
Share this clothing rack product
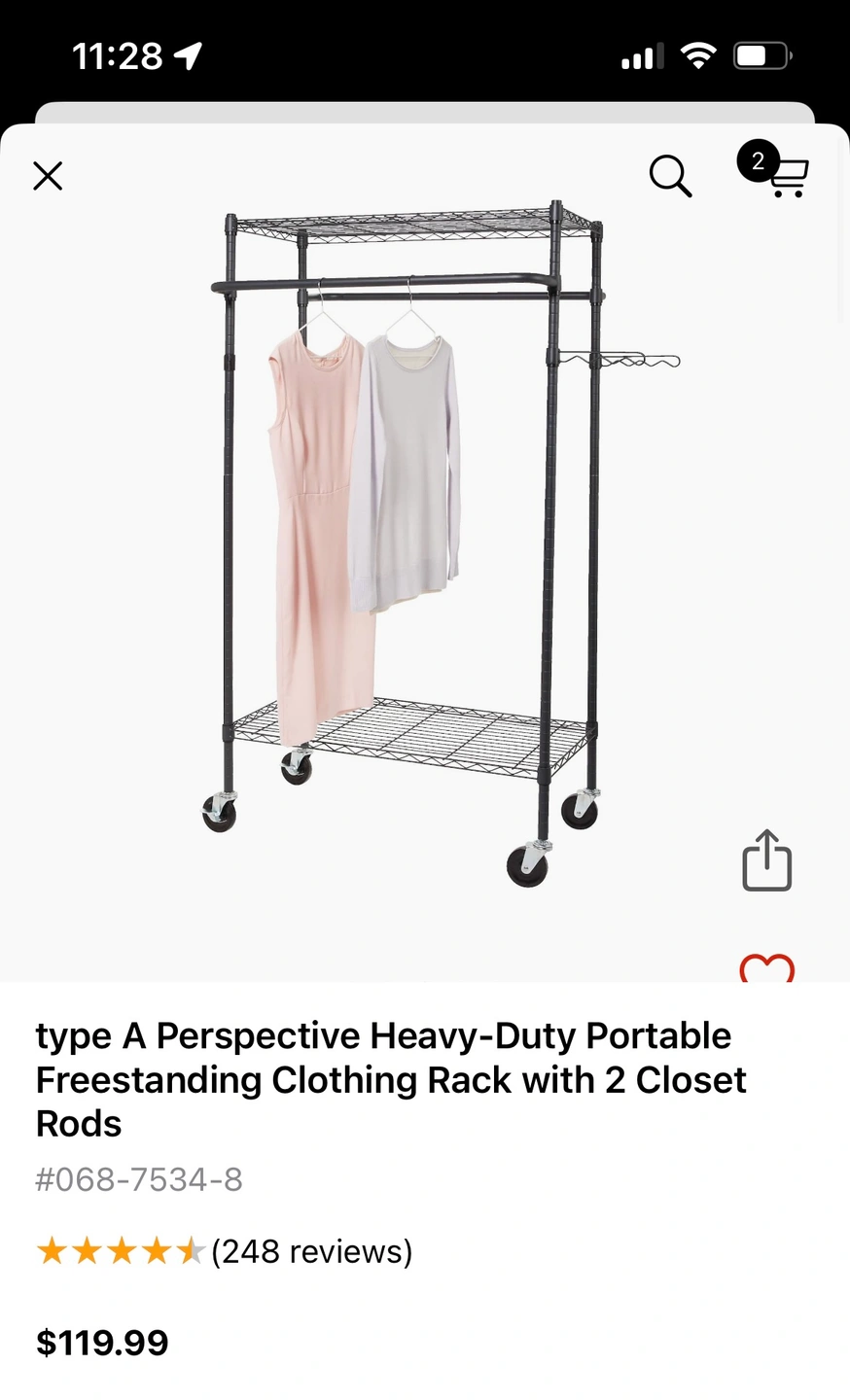[x=766, y=860]
